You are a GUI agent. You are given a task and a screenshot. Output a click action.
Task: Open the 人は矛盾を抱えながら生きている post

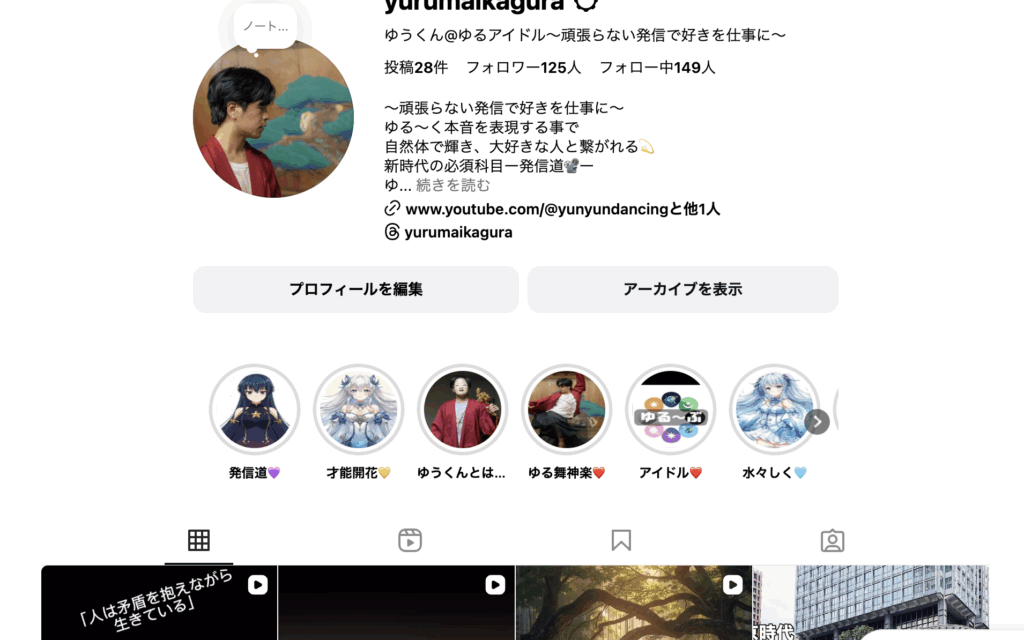coord(159,603)
